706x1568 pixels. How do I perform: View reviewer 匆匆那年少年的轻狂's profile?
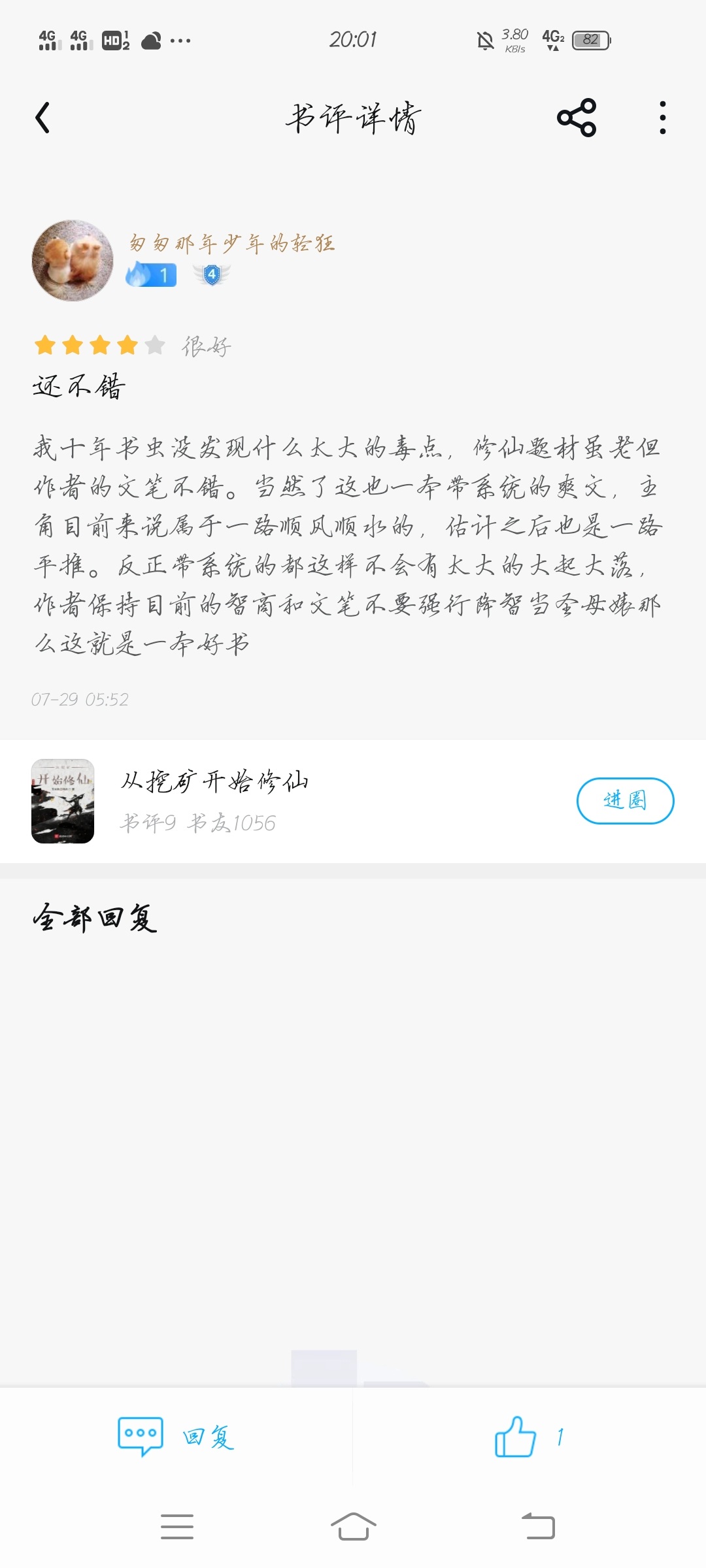tap(232, 244)
